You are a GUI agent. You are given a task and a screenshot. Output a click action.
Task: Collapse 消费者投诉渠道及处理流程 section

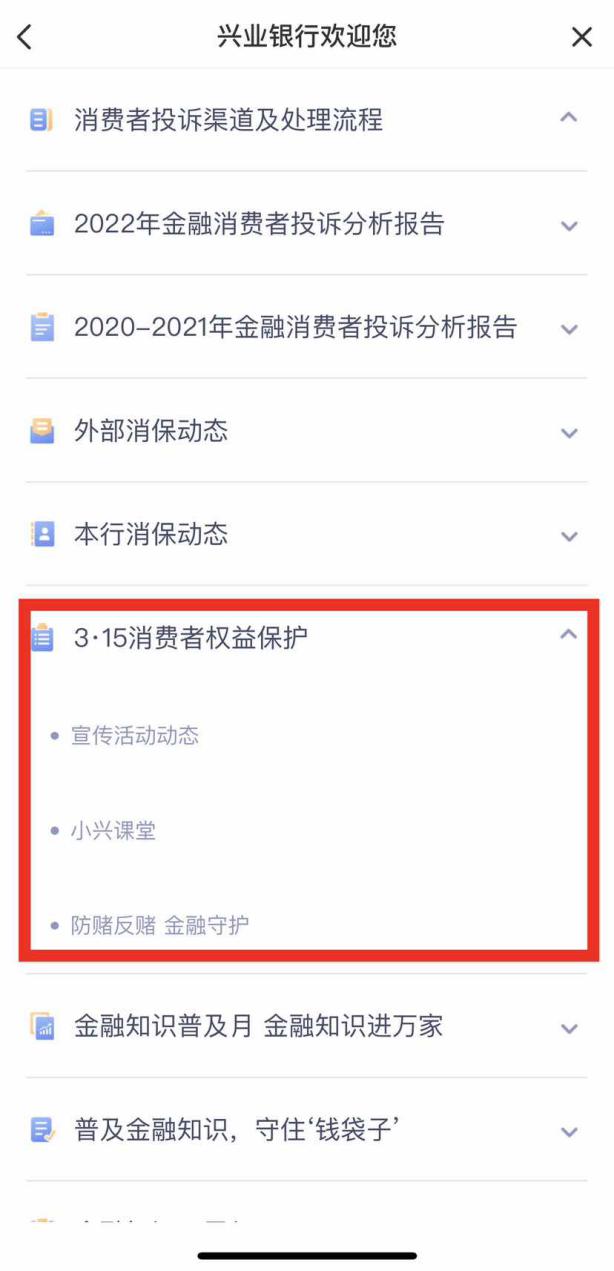(568, 118)
